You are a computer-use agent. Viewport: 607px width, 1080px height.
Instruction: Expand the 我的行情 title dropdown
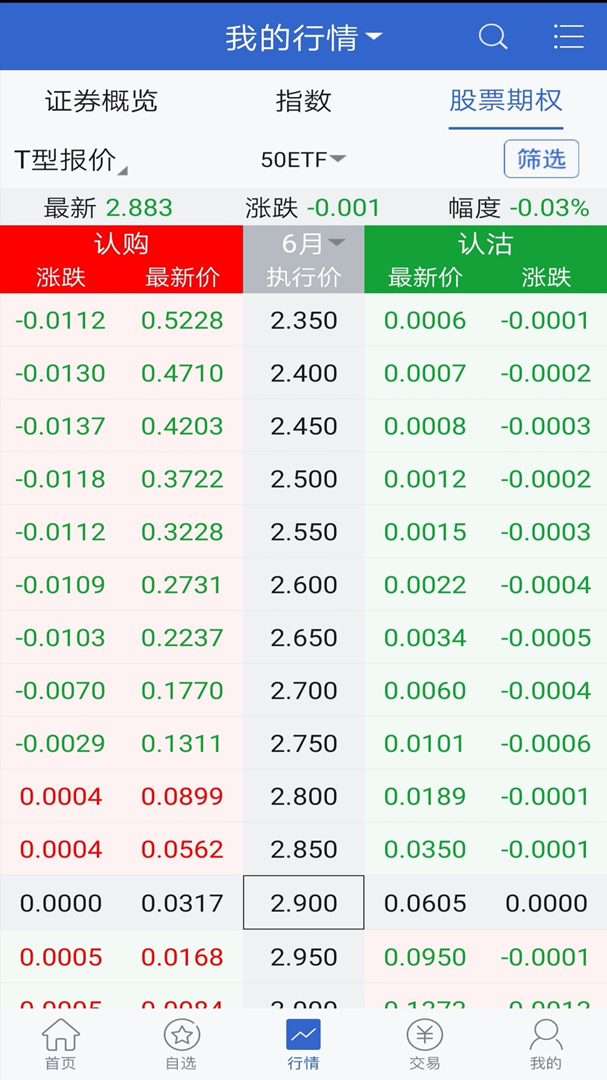[x=303, y=37]
